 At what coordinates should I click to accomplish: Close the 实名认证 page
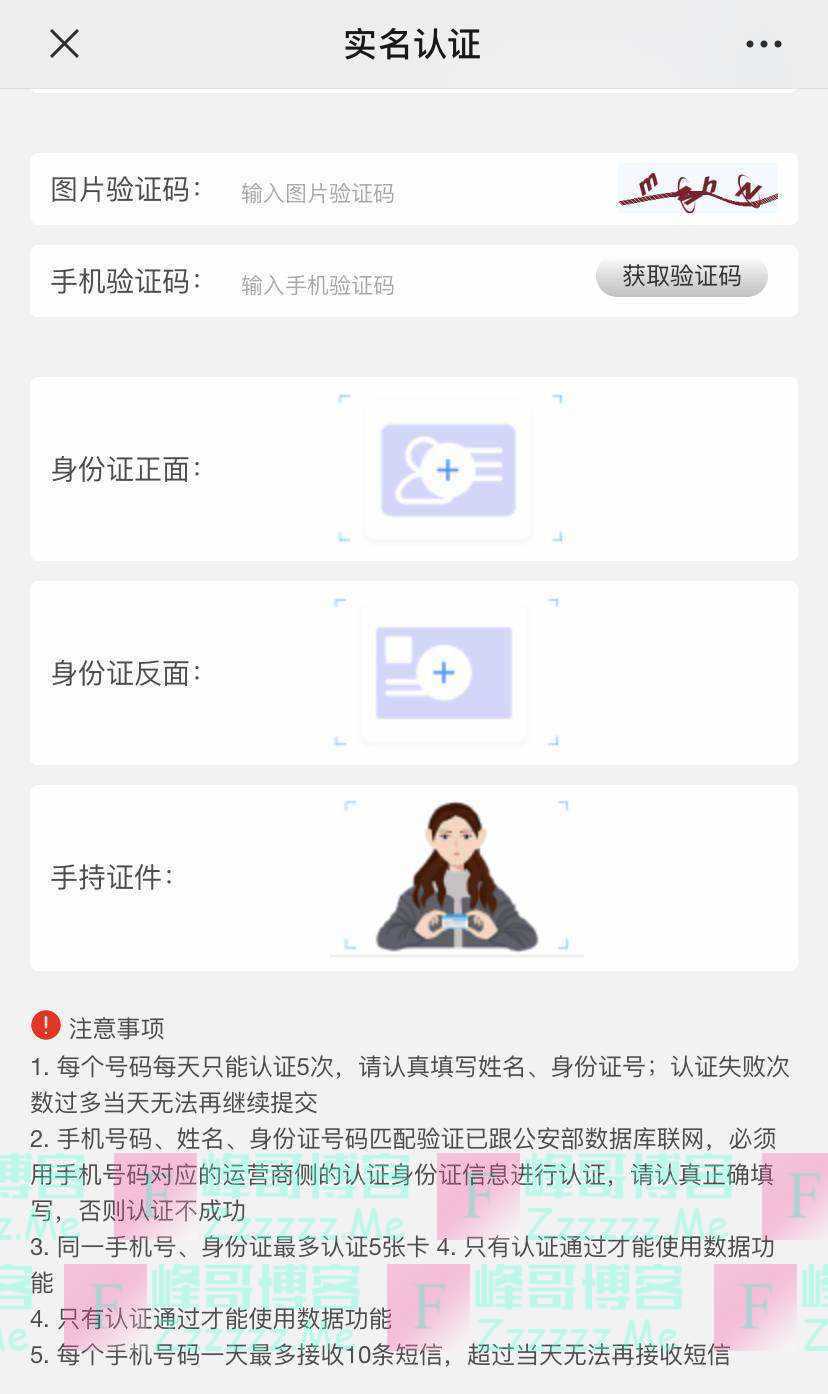64,43
